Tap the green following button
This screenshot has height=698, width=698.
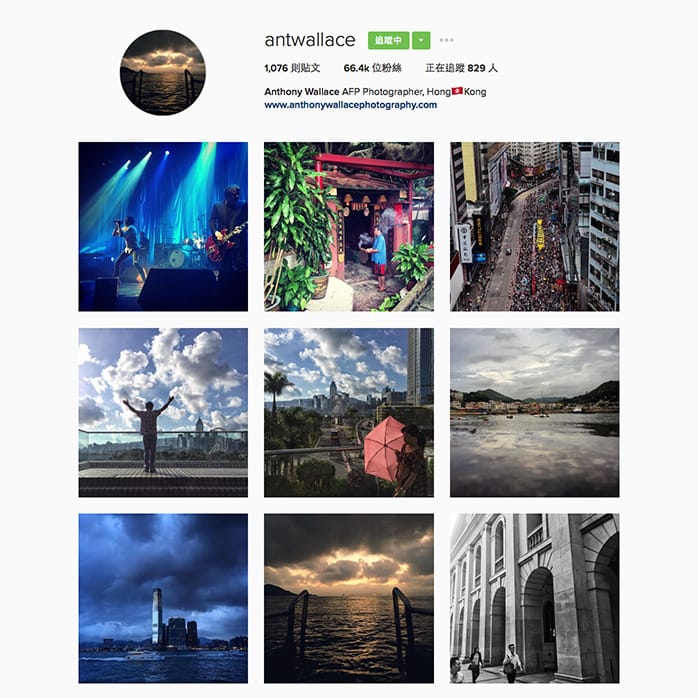(387, 40)
